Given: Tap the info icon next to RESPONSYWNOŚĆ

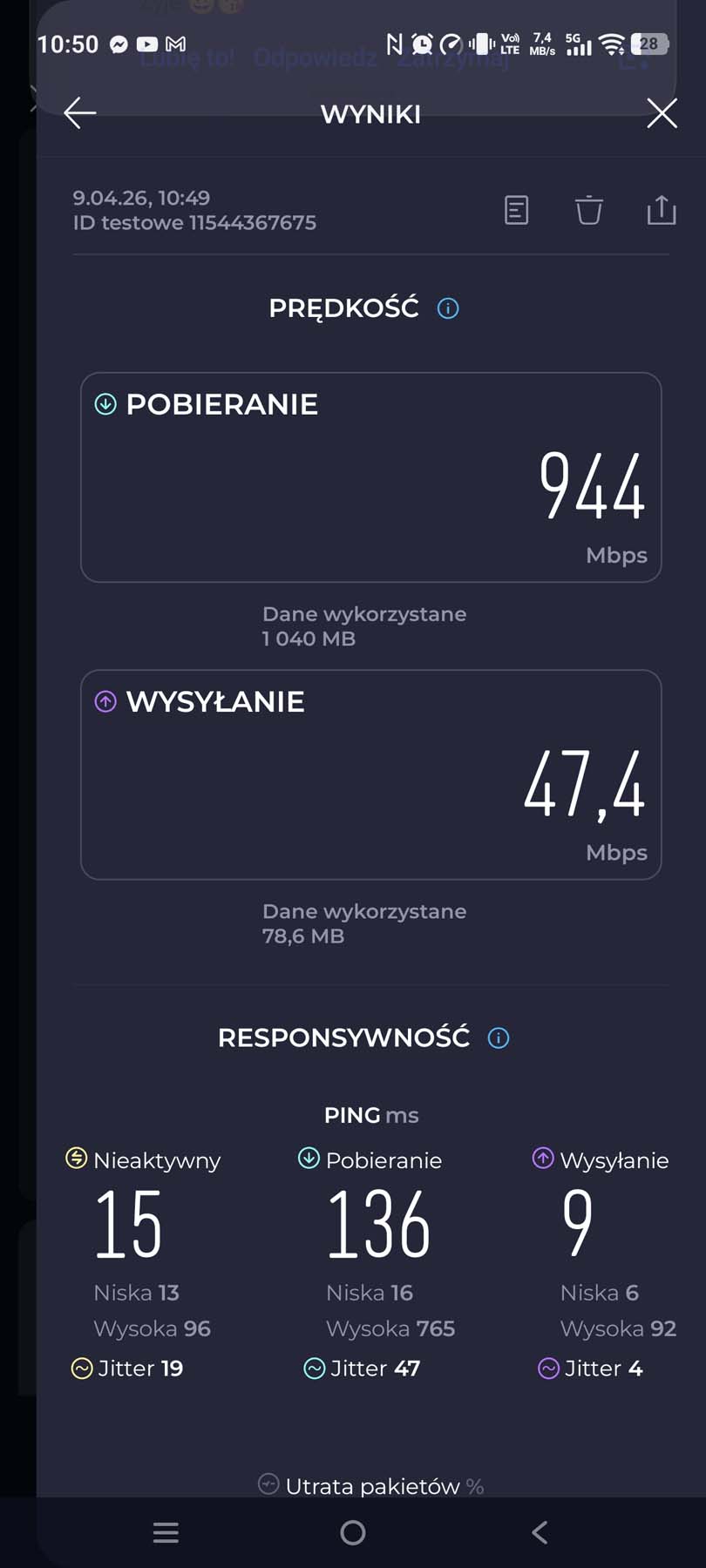Looking at the screenshot, I should click(x=499, y=1037).
